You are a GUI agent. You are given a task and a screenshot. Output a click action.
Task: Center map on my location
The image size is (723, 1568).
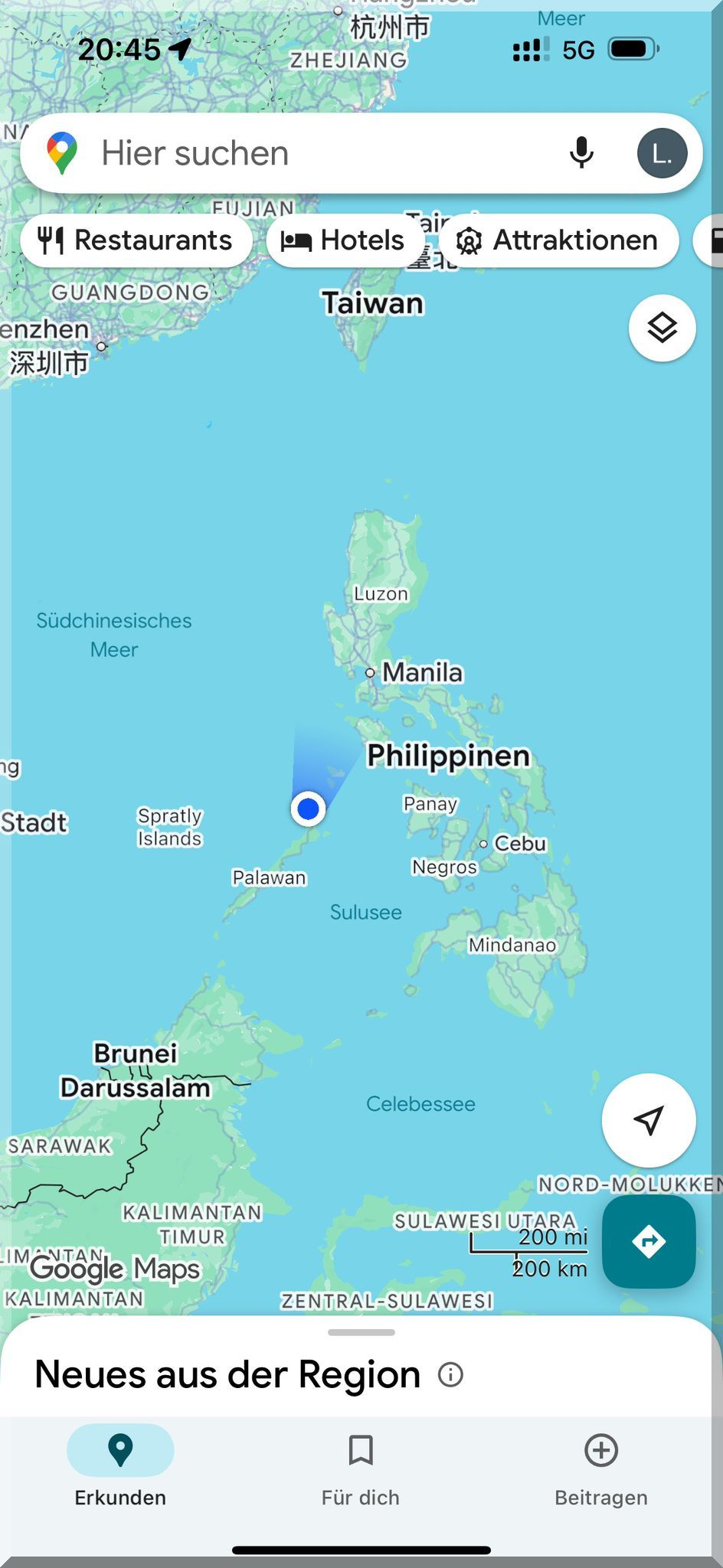point(649,1120)
